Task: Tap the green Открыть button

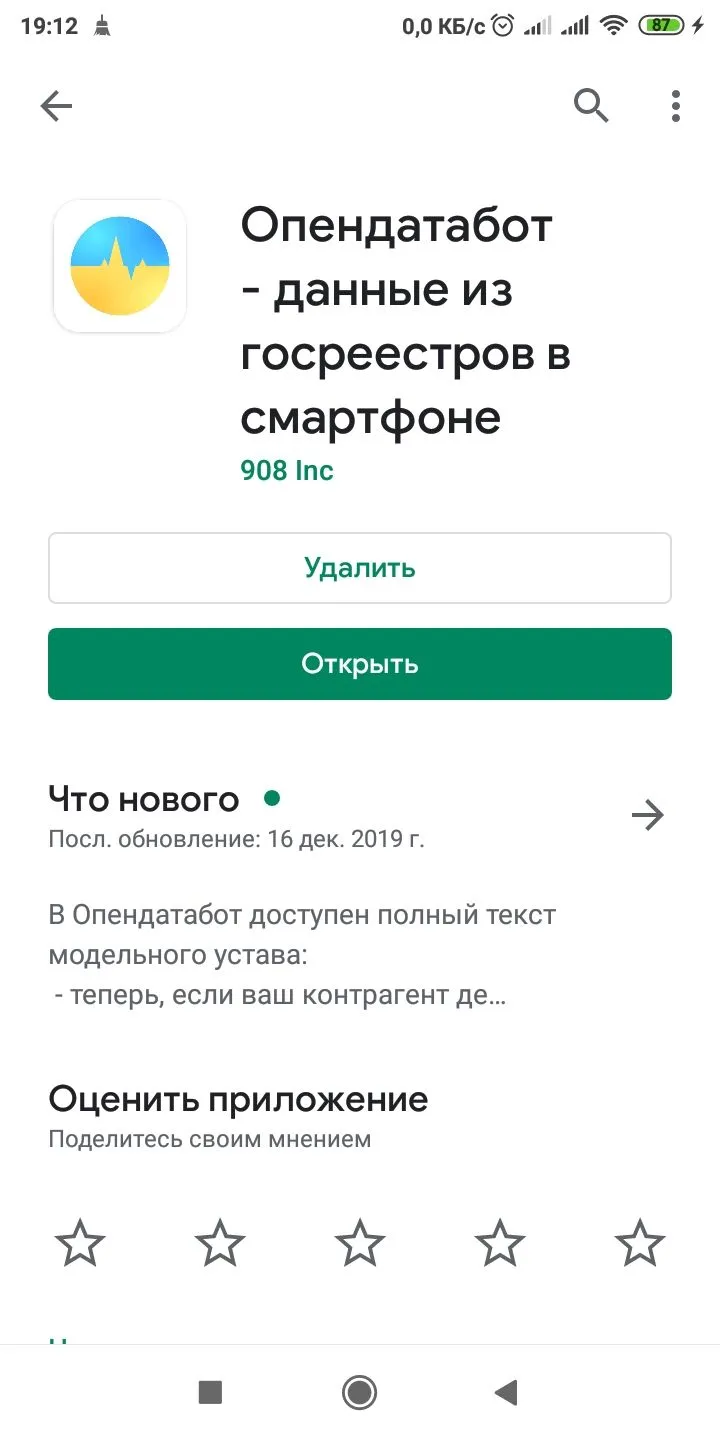Action: (x=360, y=664)
